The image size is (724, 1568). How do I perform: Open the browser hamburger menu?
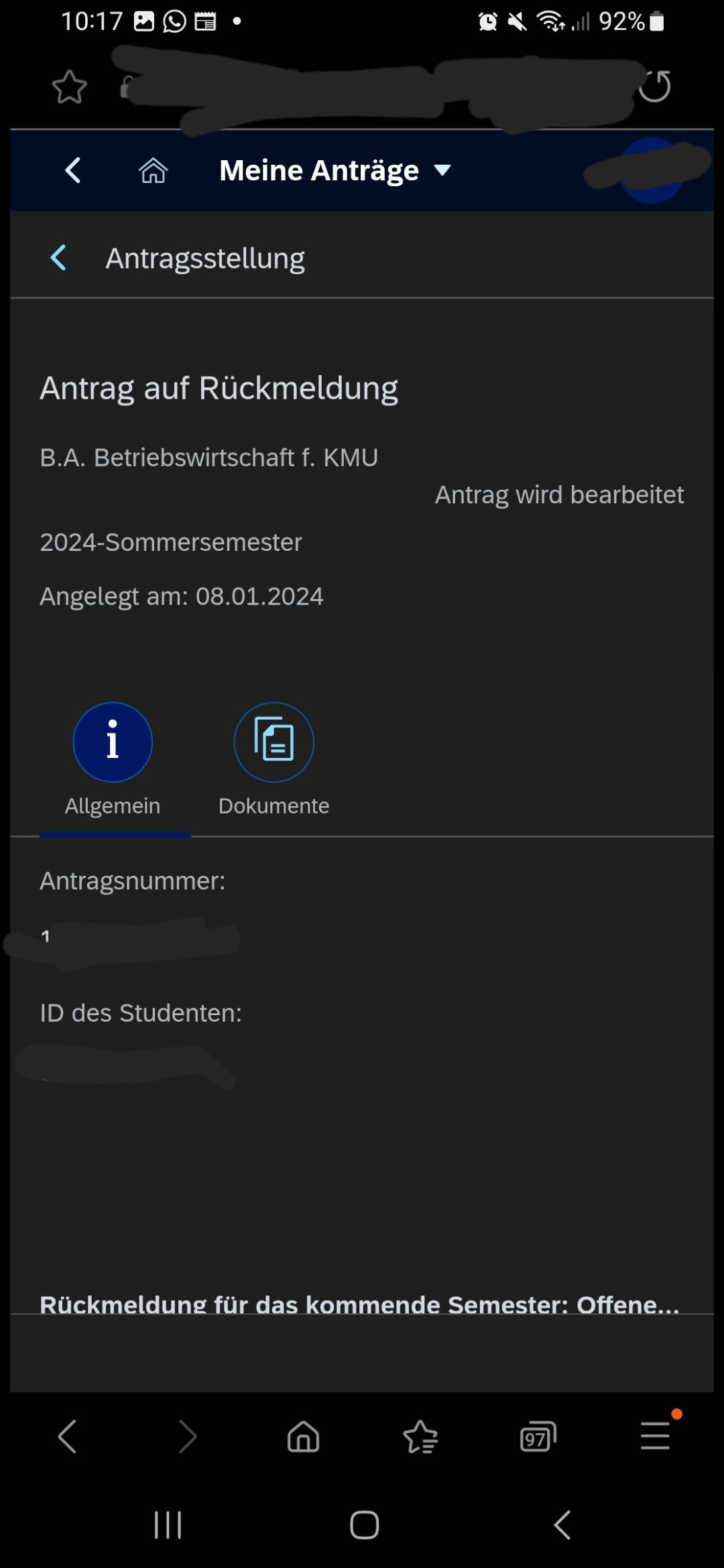pyautogui.click(x=655, y=1435)
